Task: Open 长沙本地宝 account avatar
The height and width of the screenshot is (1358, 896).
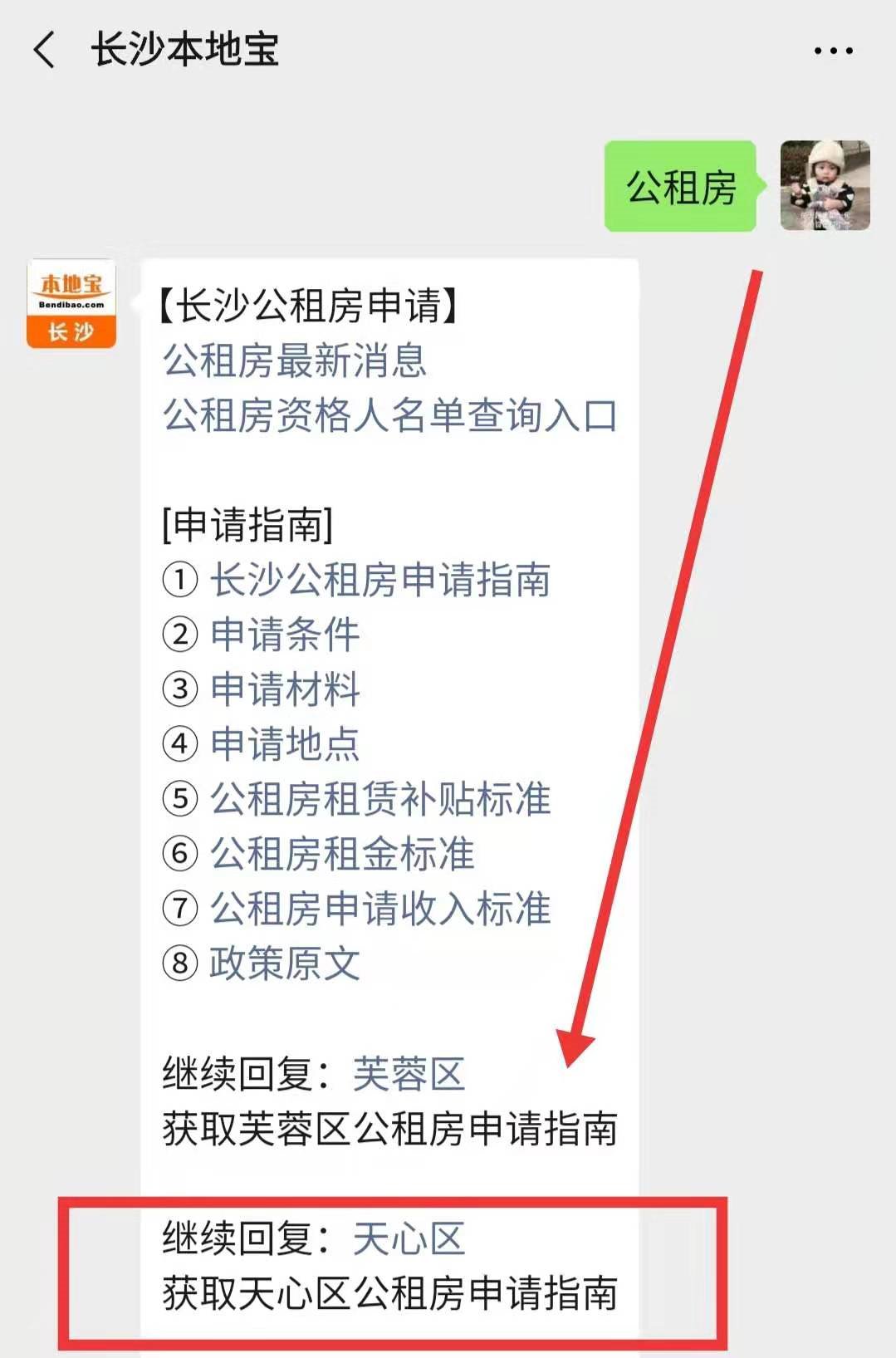Action: coord(71,304)
